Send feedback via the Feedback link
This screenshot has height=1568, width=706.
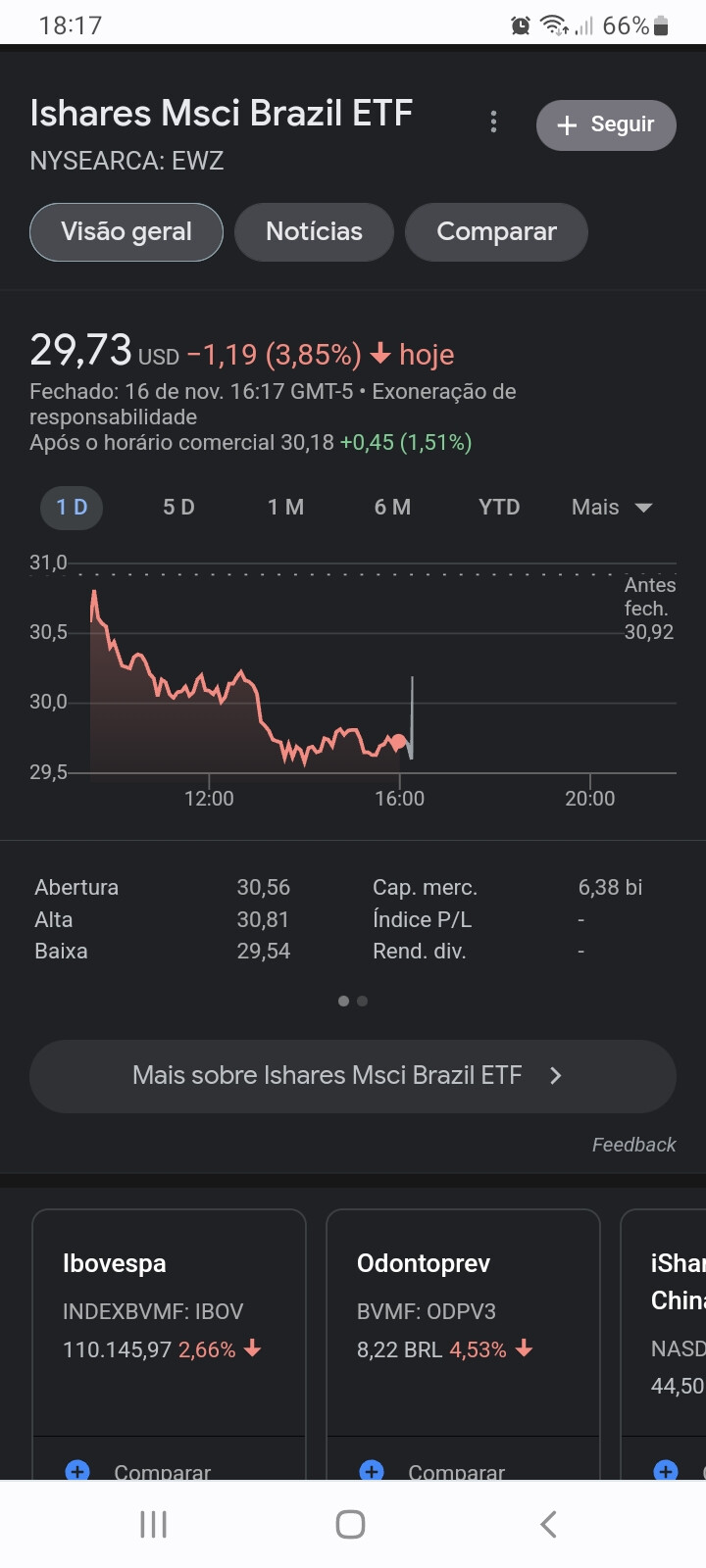click(633, 1145)
